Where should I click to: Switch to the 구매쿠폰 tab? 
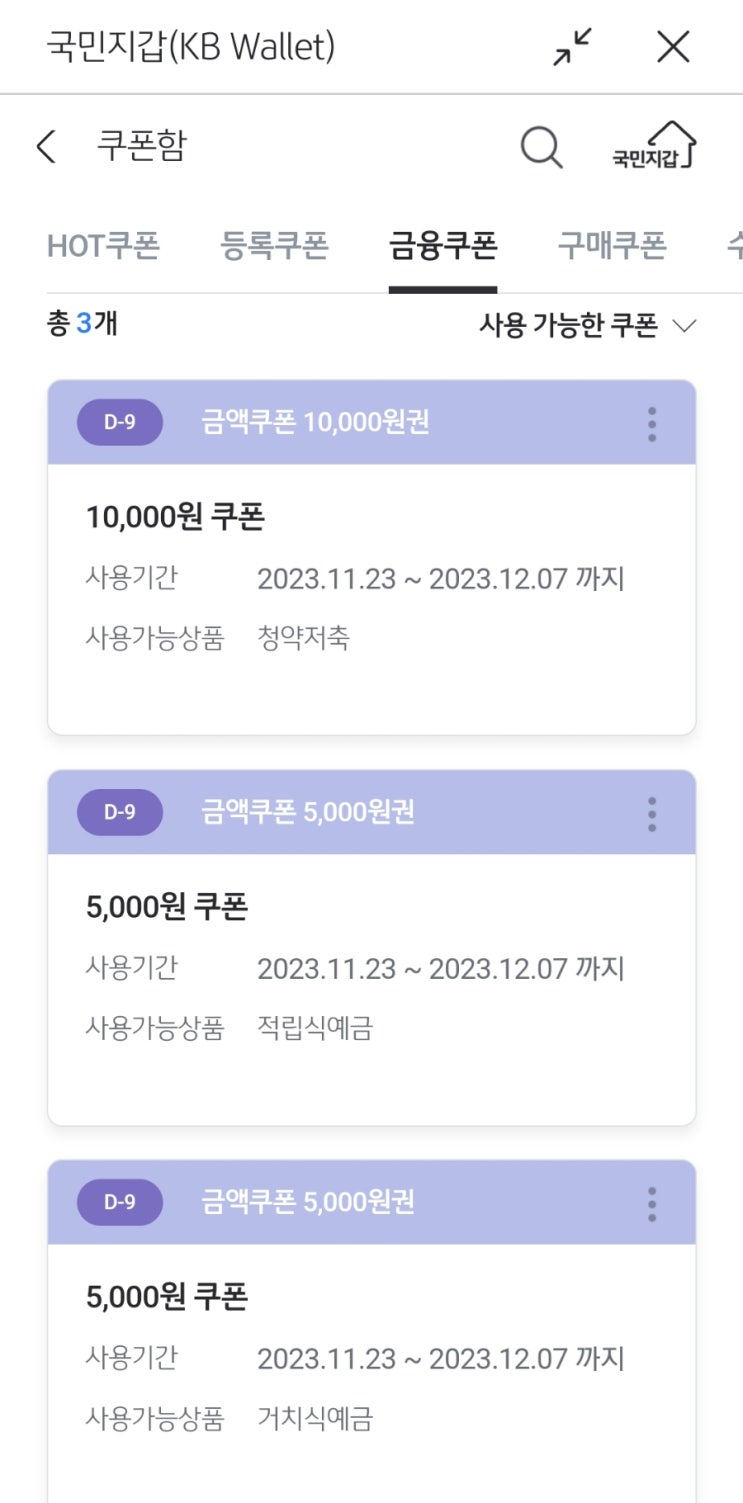point(612,246)
